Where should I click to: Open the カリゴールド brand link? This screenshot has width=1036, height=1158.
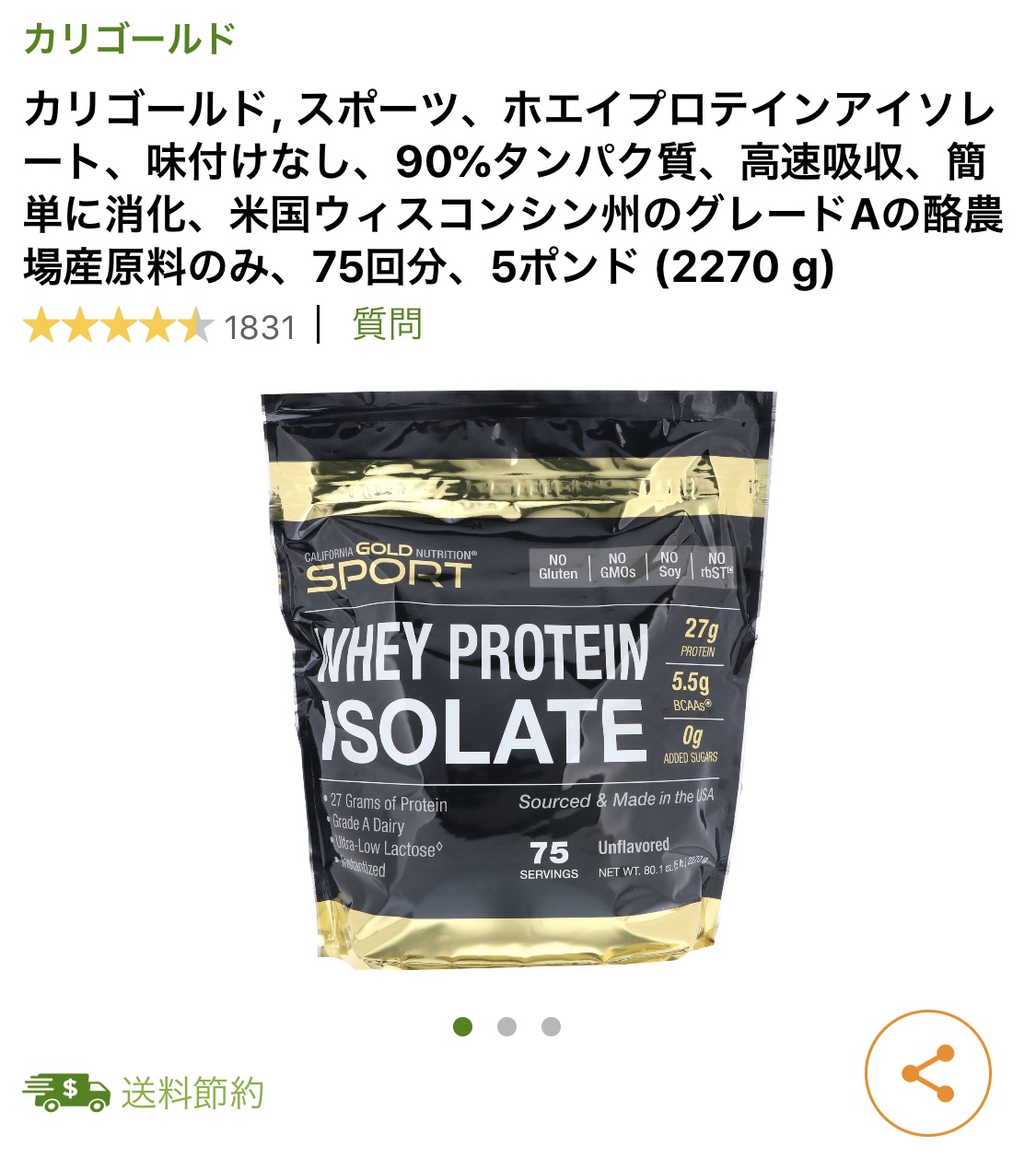130,39
